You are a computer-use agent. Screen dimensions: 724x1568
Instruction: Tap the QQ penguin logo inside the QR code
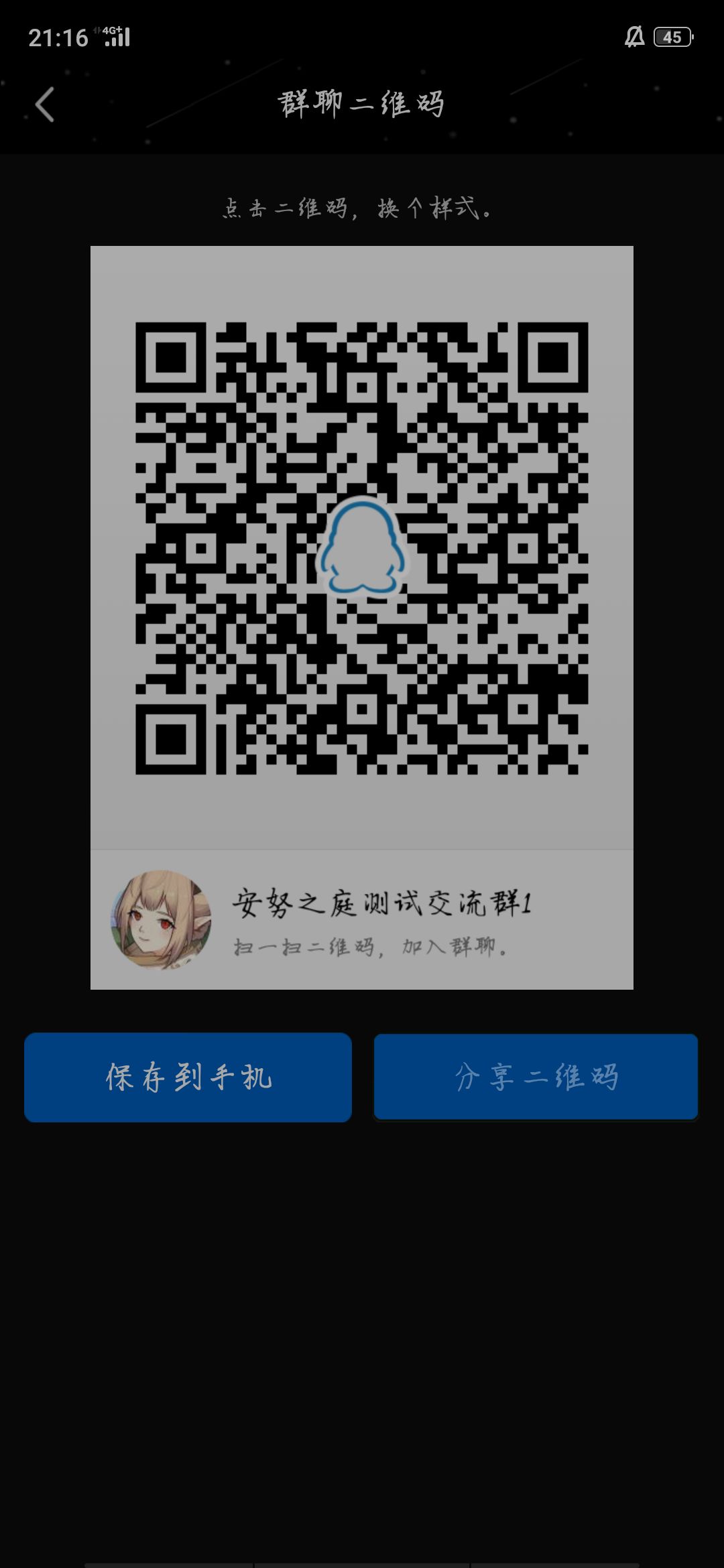click(x=362, y=549)
